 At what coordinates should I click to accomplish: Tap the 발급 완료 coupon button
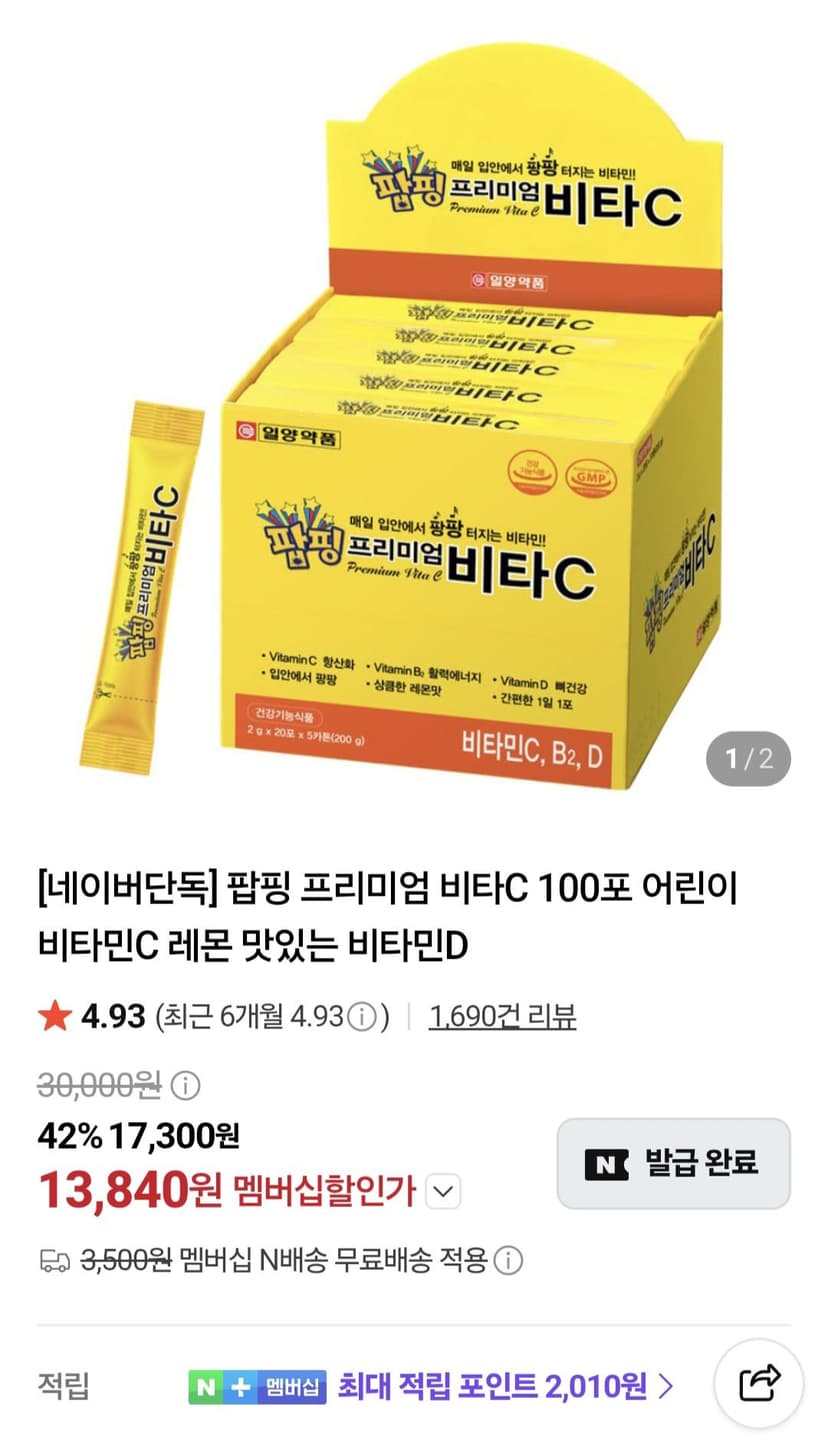[673, 1163]
